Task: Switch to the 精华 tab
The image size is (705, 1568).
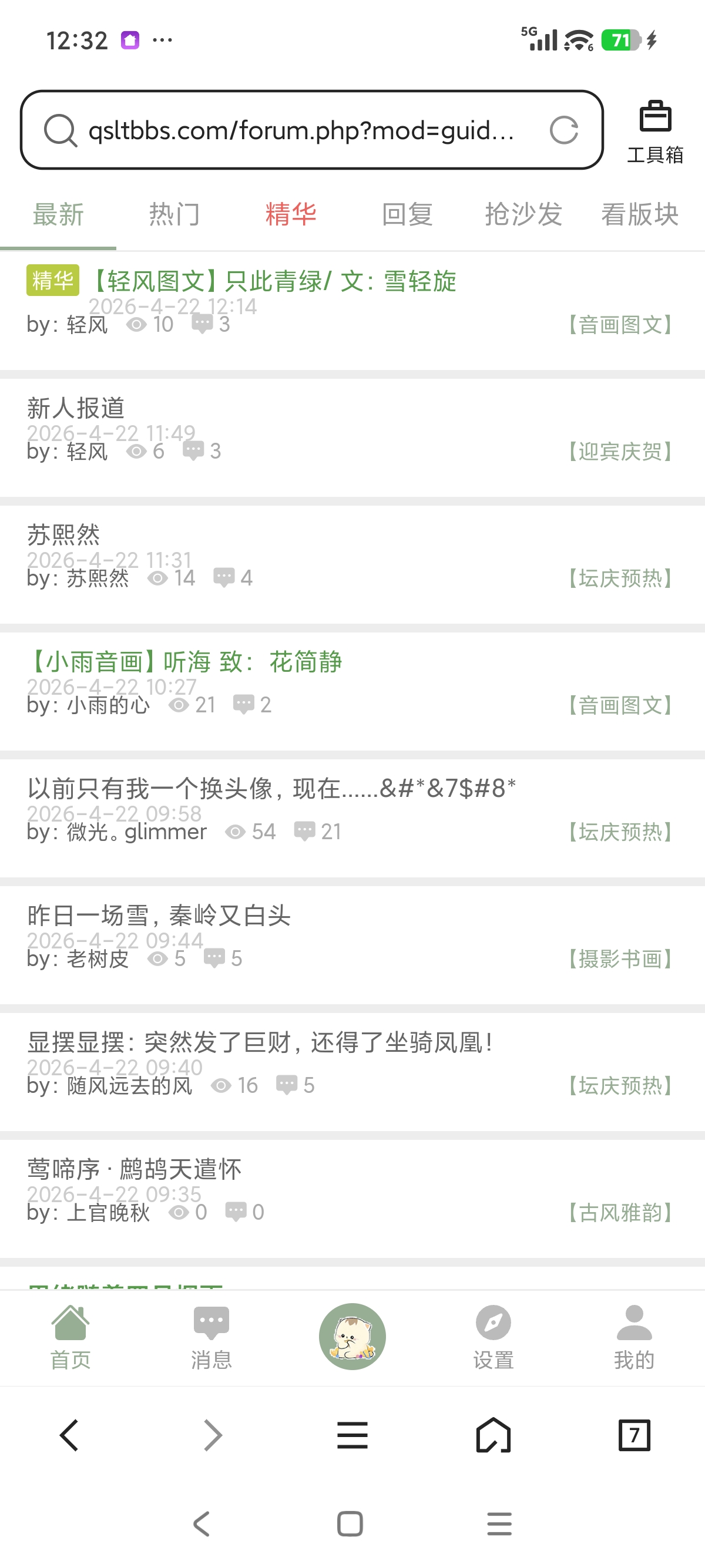Action: coord(290,214)
